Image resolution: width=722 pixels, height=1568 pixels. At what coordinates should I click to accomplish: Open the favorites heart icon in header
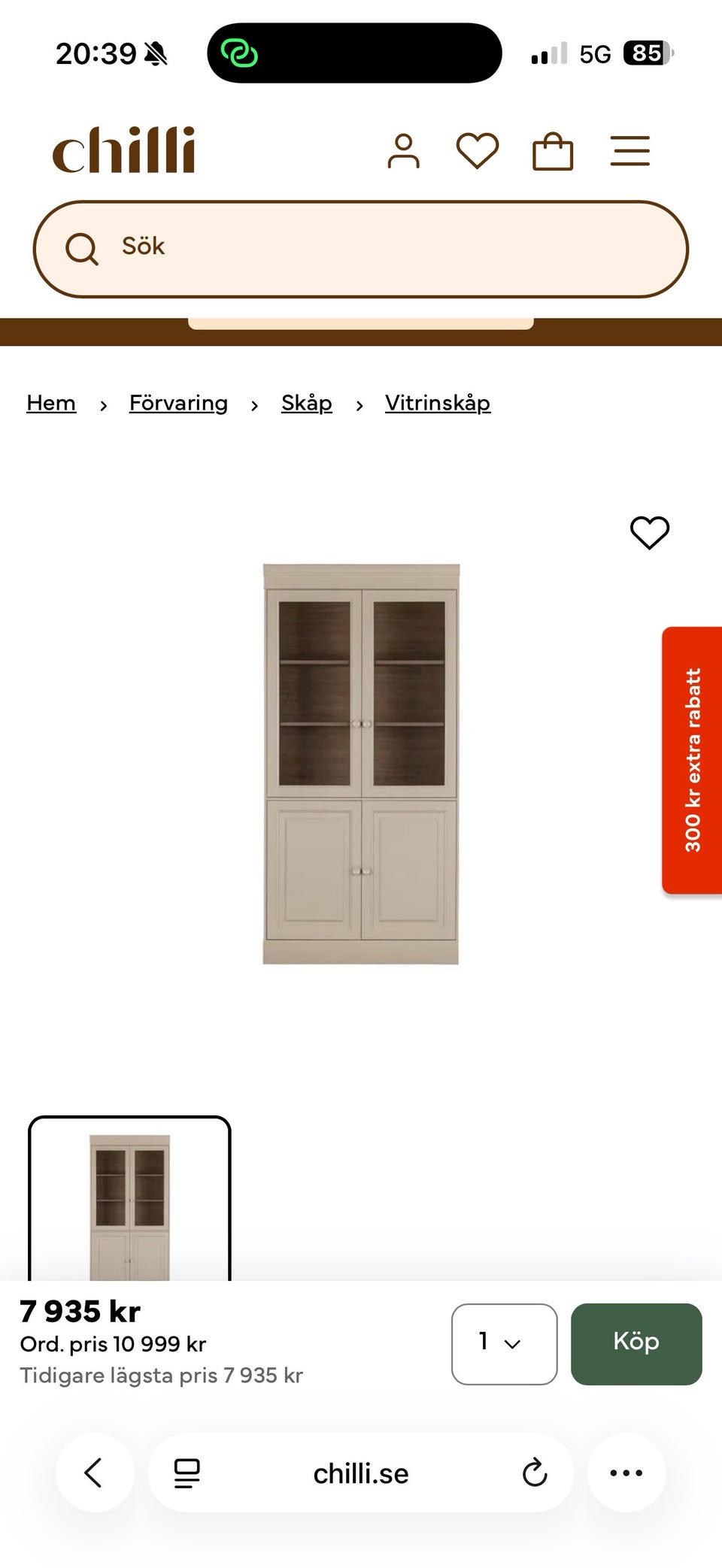coord(478,150)
